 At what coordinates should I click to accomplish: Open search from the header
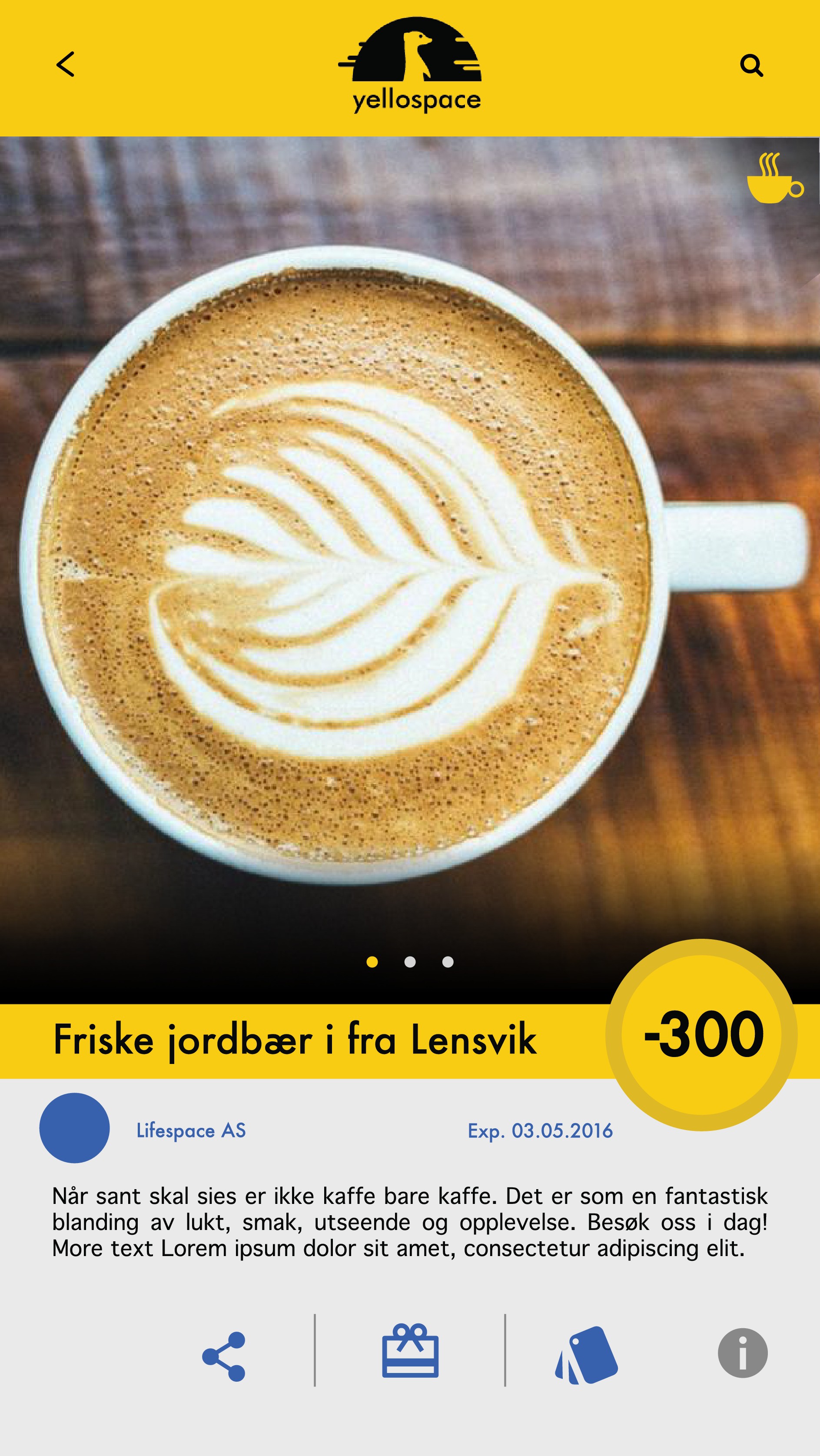[x=751, y=66]
